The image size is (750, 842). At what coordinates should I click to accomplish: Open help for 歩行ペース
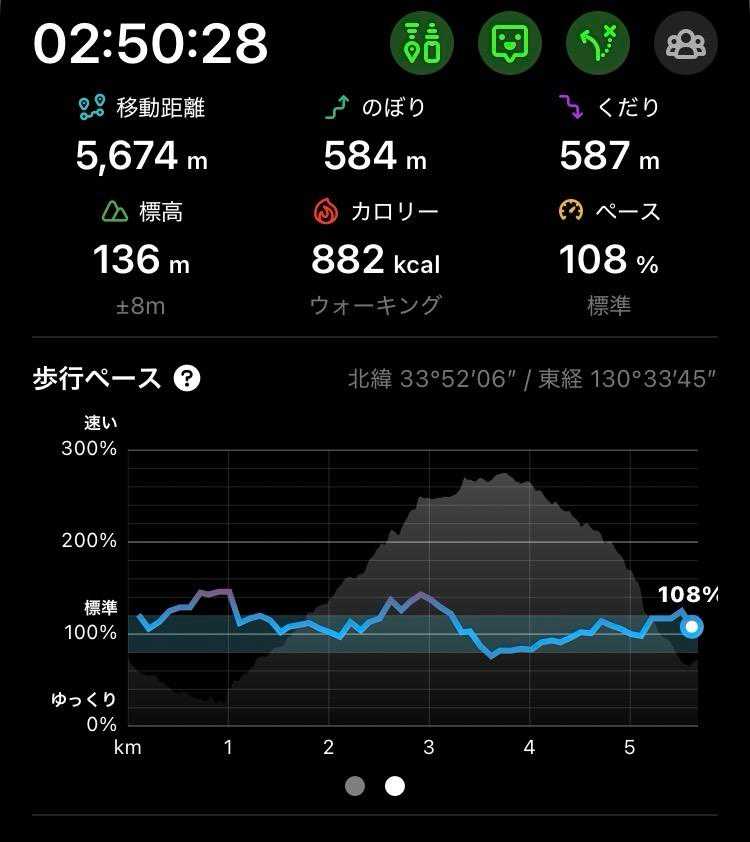coord(187,378)
